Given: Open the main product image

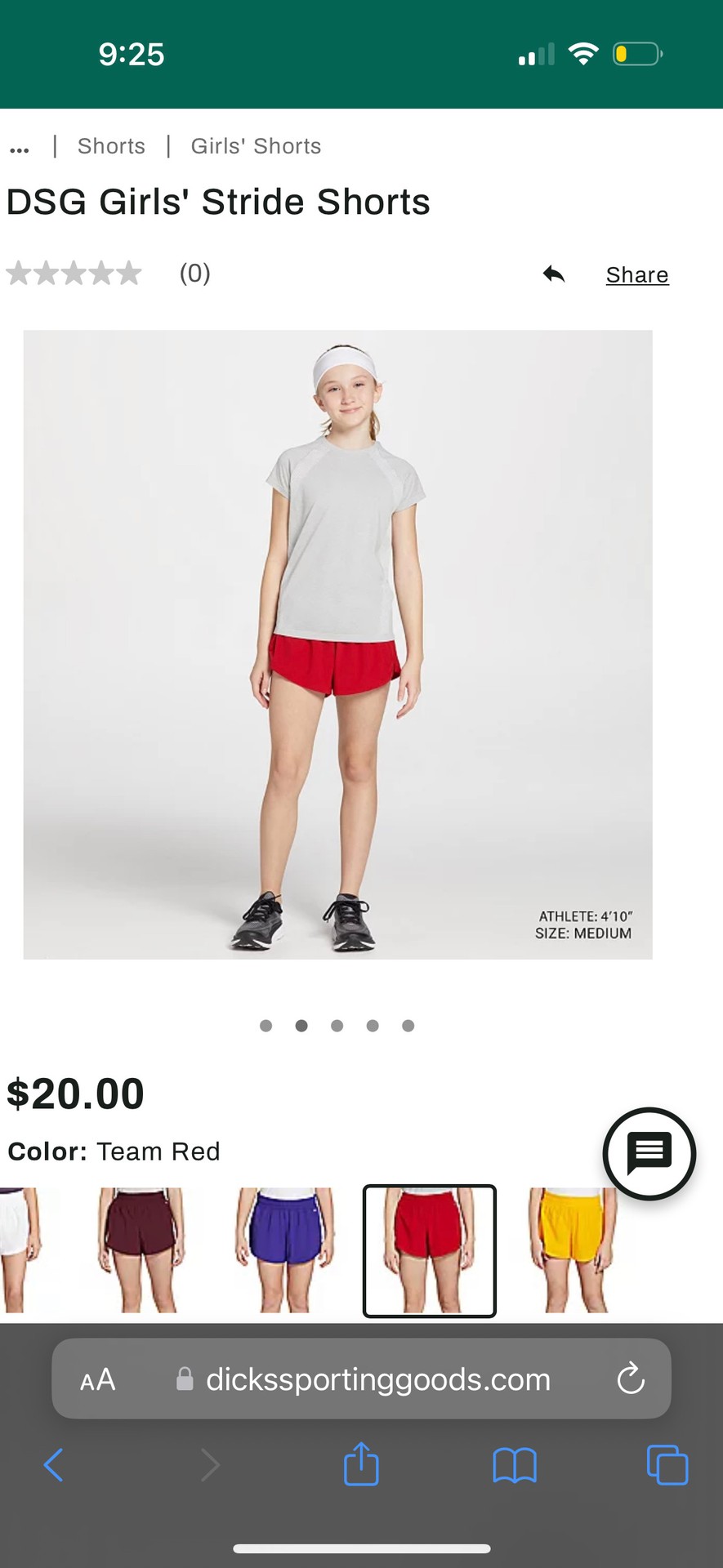Looking at the screenshot, I should (337, 644).
